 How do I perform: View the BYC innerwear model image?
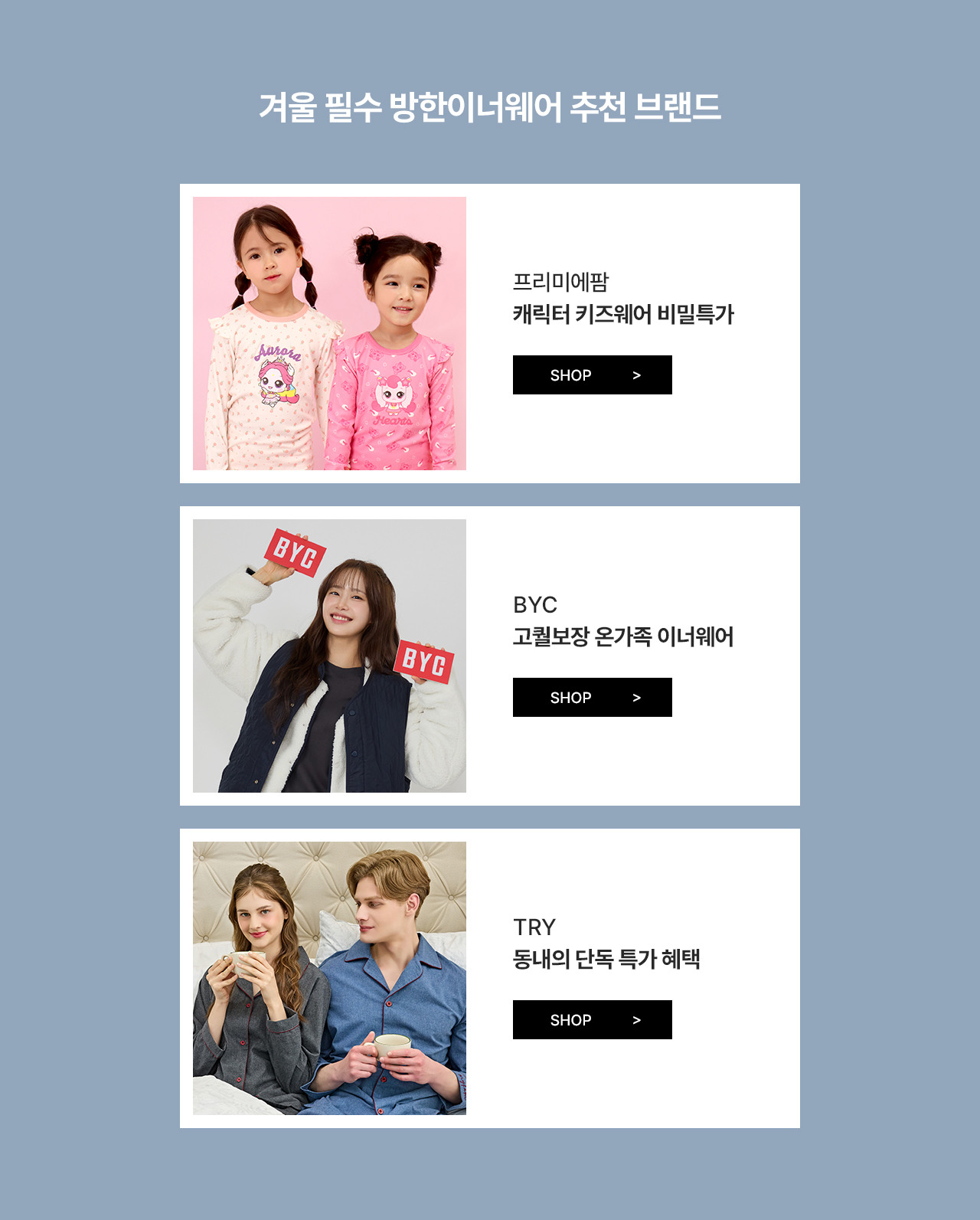coord(329,656)
